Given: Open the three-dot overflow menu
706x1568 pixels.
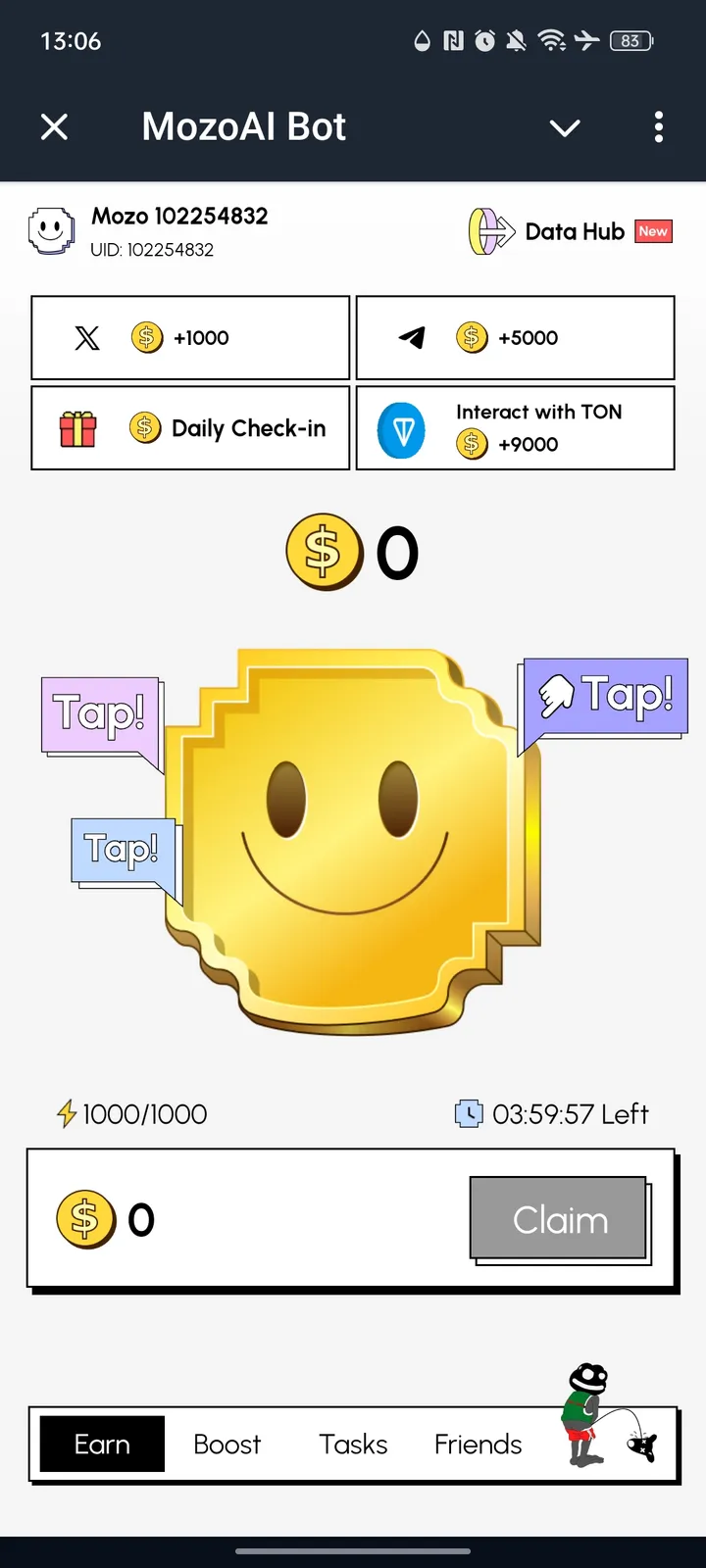Looking at the screenshot, I should coord(658,127).
